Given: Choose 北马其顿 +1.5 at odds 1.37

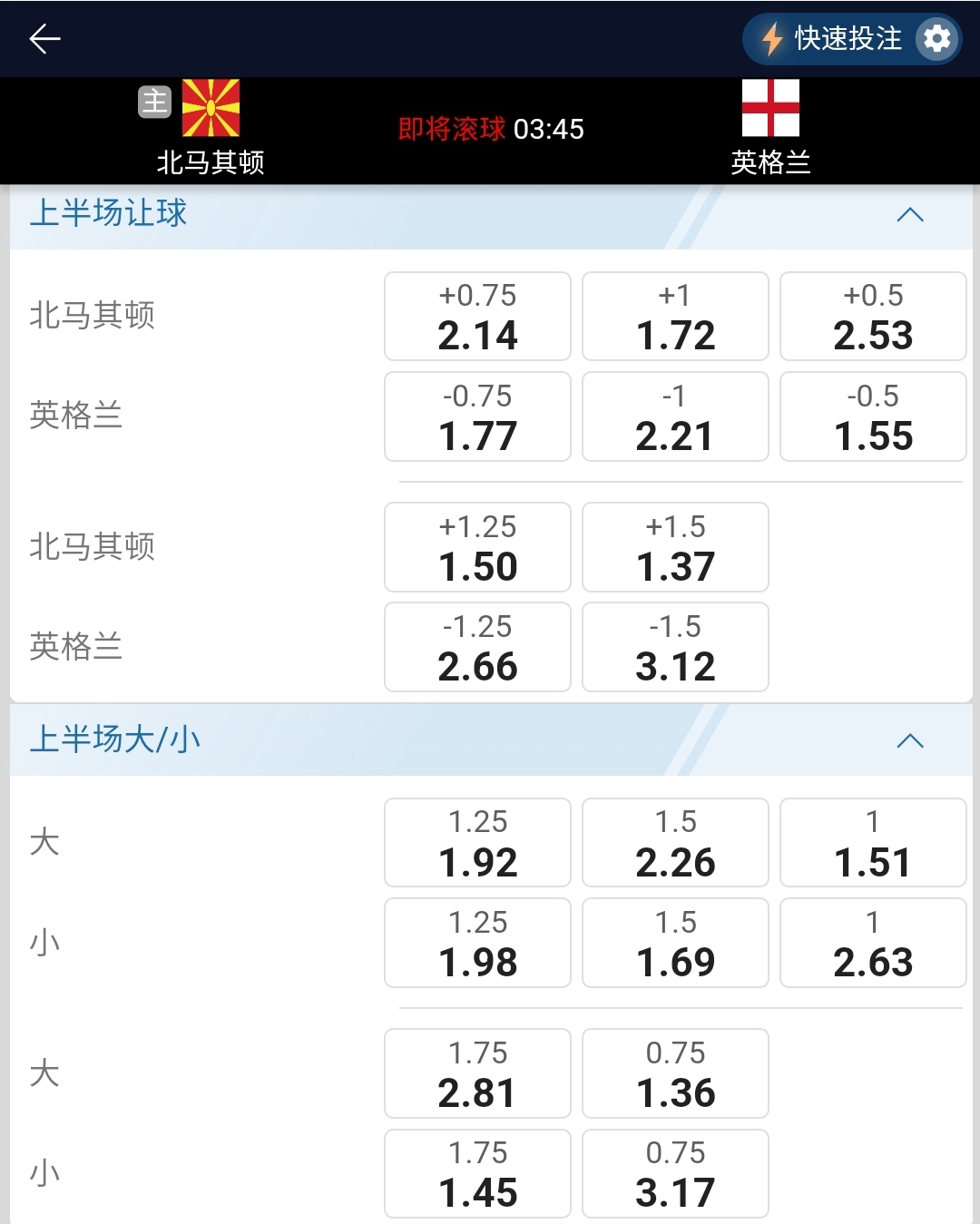Looking at the screenshot, I should 675,548.
